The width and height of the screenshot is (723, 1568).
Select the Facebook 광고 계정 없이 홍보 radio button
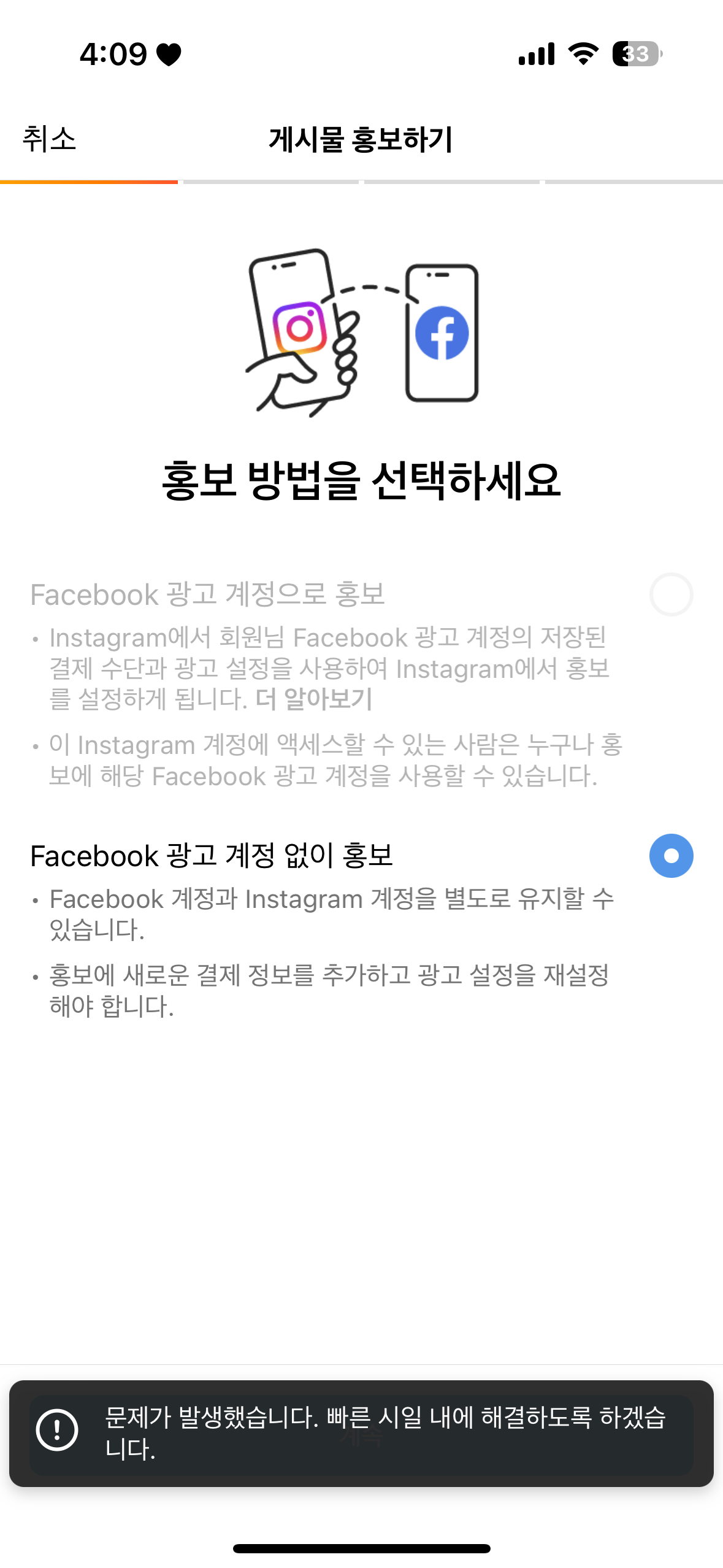tap(671, 855)
